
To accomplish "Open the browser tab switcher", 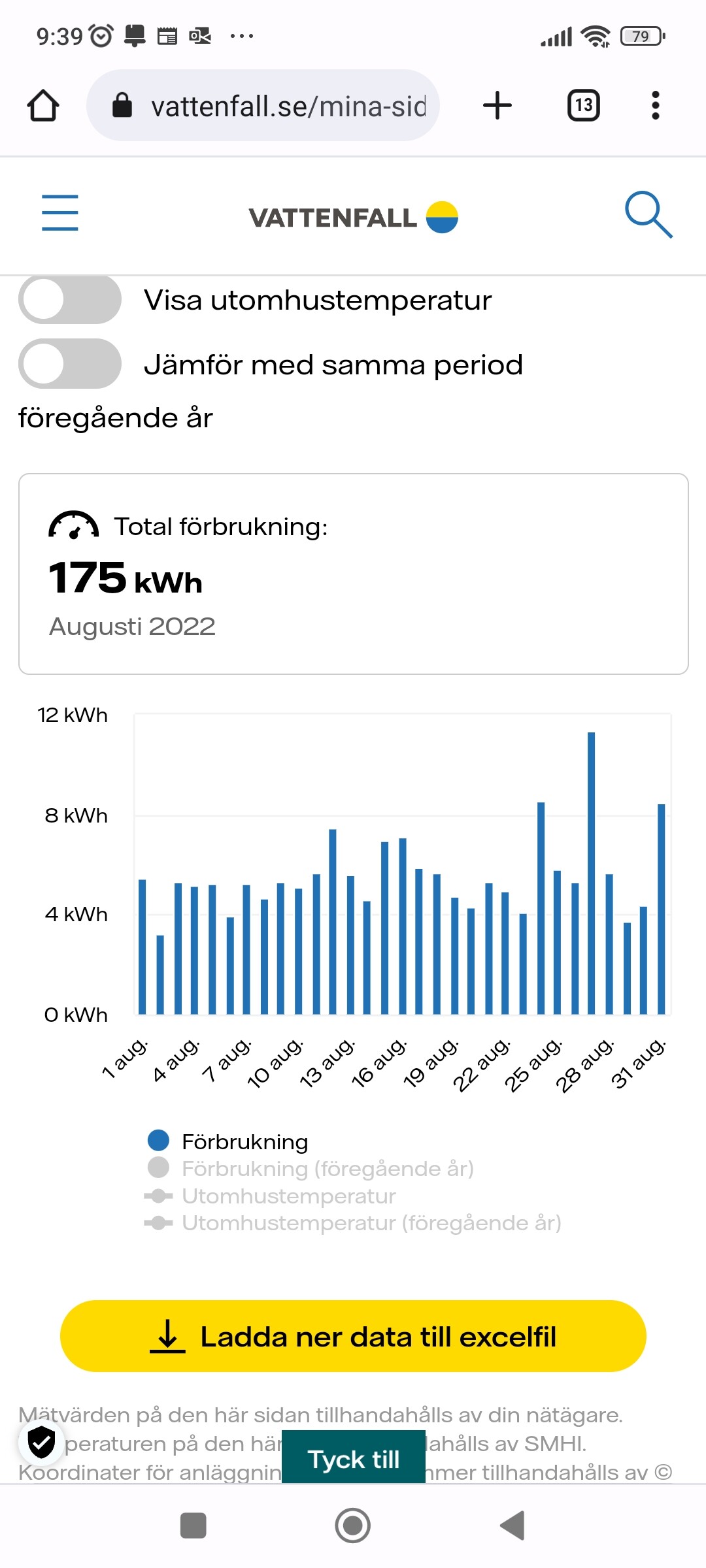I will tap(584, 106).
